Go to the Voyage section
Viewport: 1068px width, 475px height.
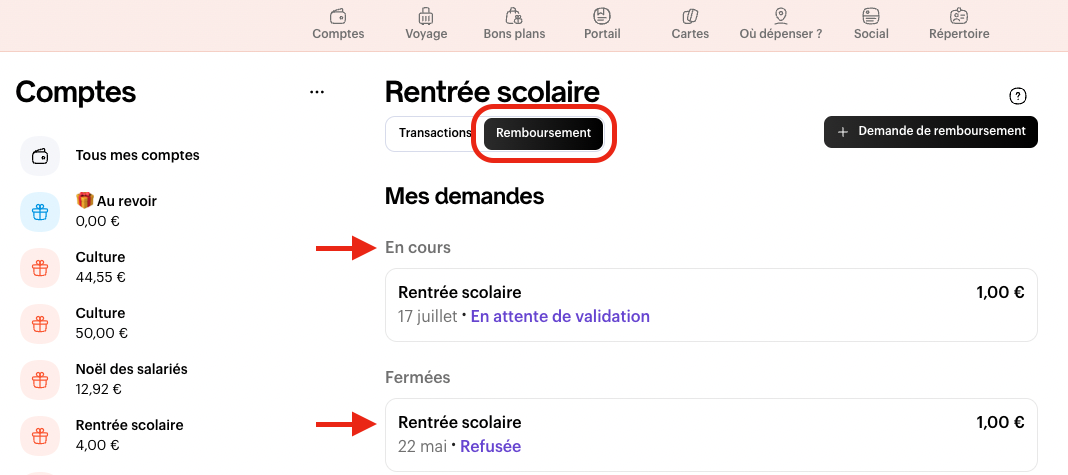tap(426, 24)
